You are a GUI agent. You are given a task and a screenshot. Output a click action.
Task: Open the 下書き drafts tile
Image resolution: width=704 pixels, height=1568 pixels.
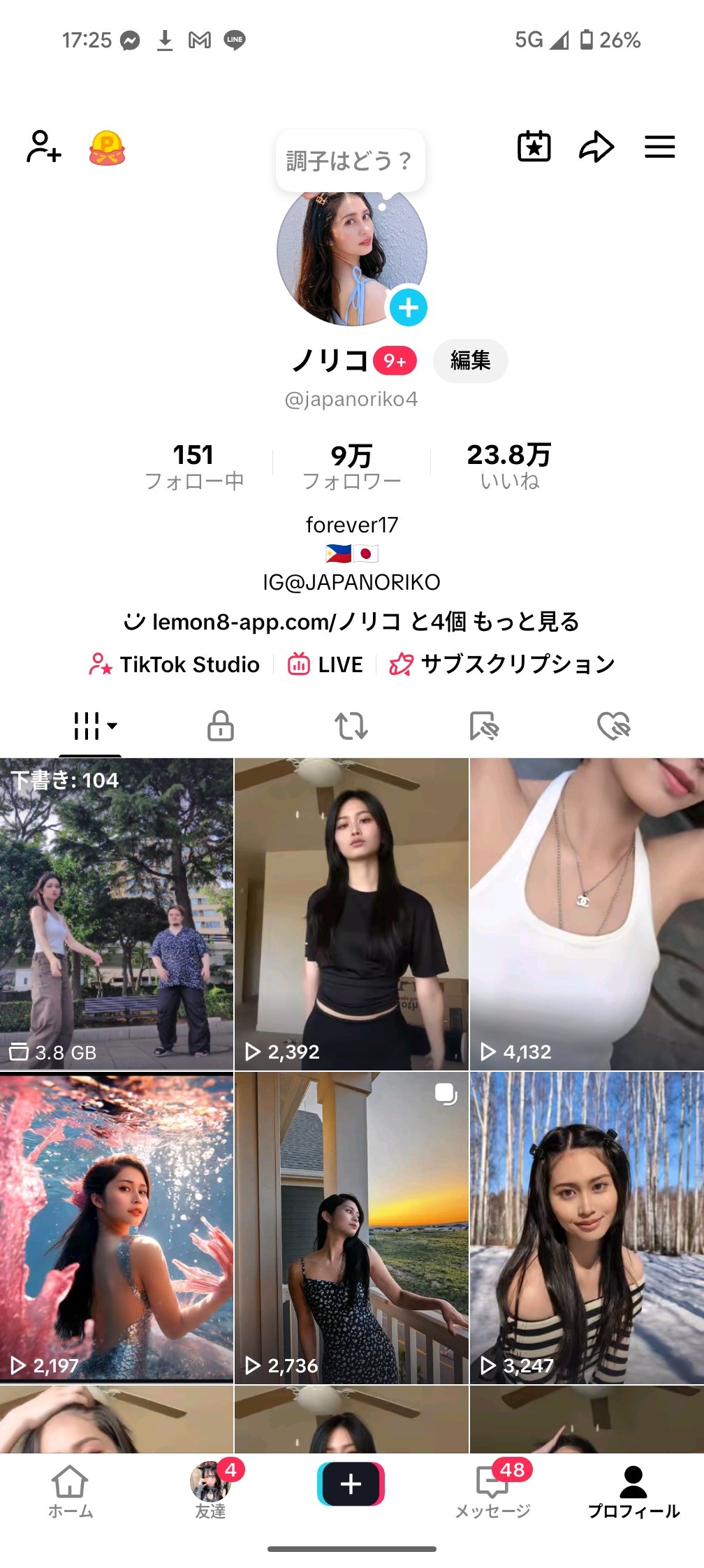(117, 914)
